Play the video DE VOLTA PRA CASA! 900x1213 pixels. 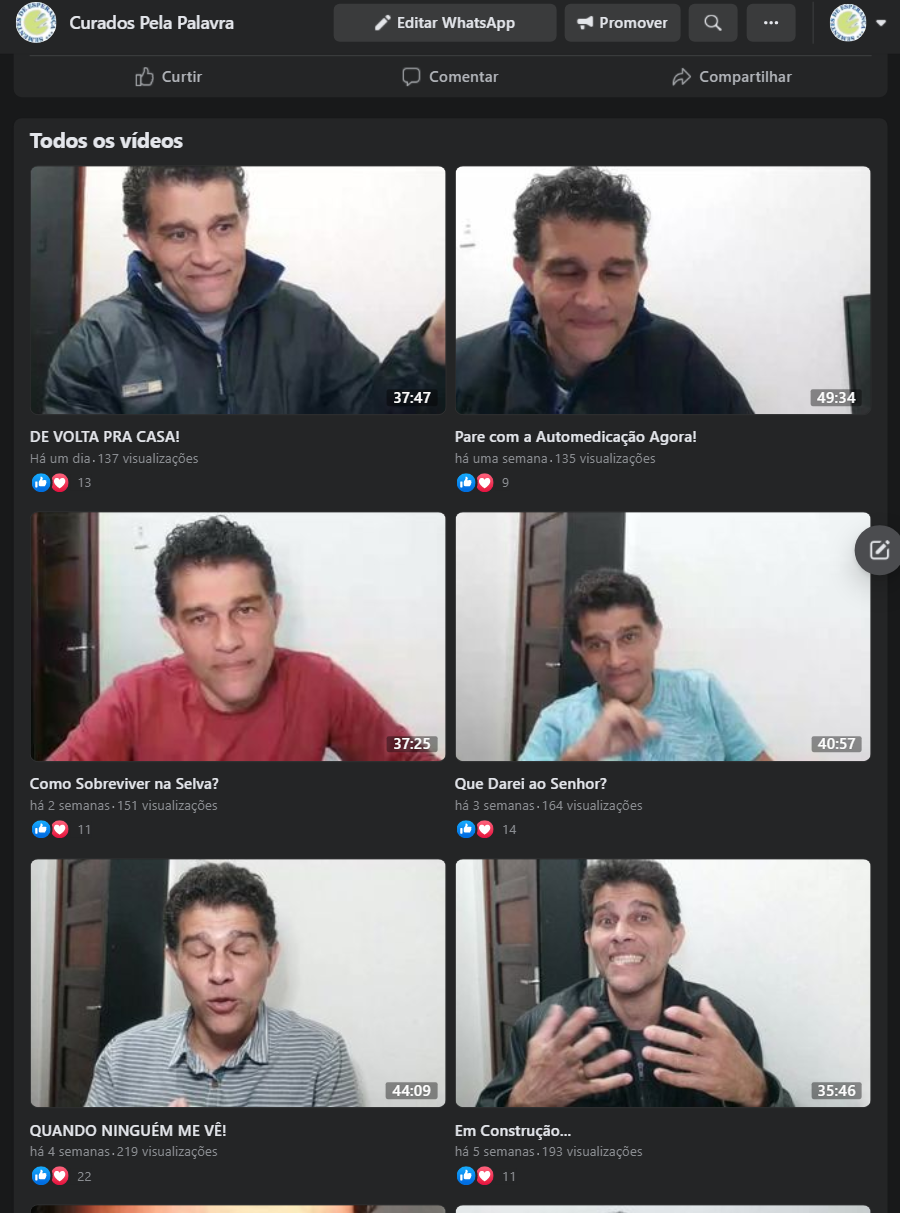click(x=237, y=290)
